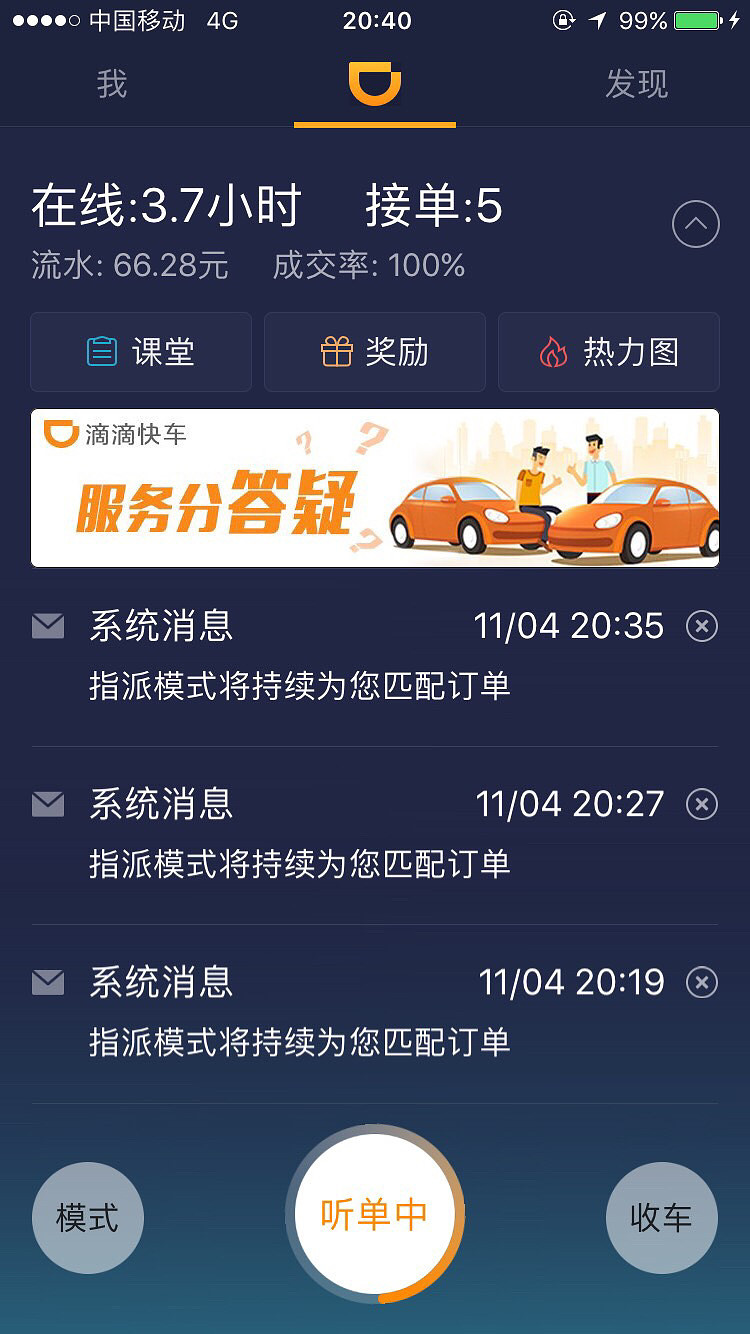Open the 模式 mode settings
This screenshot has height=1334, width=750.
pyautogui.click(x=88, y=1217)
